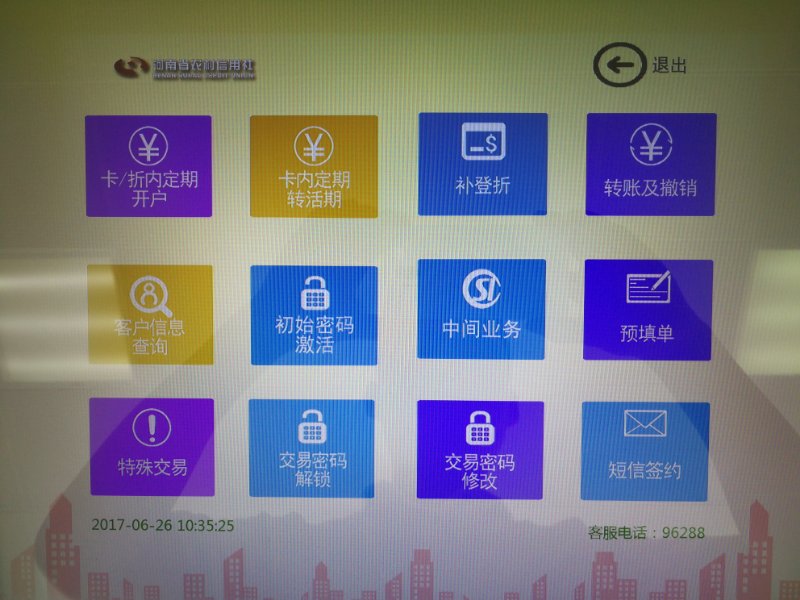Open 短信签约

[645, 451]
